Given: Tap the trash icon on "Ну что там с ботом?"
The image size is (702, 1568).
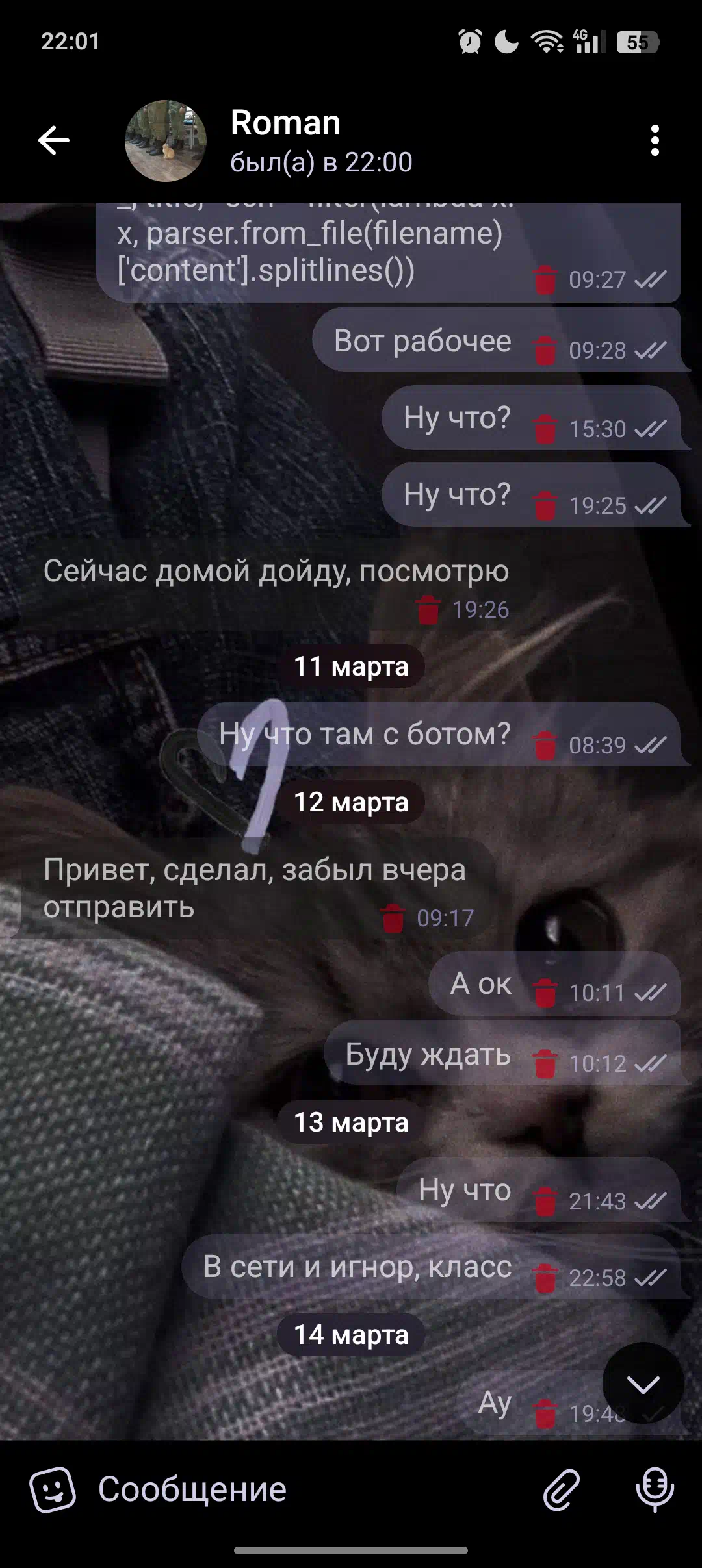Looking at the screenshot, I should pyautogui.click(x=545, y=746).
